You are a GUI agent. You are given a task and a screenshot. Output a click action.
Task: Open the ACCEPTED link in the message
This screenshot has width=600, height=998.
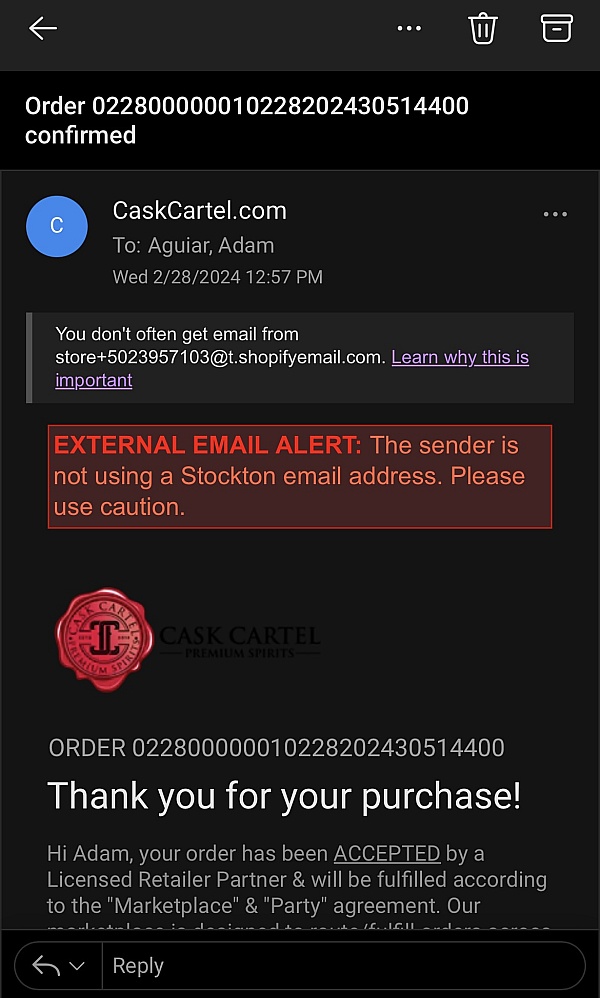click(387, 853)
